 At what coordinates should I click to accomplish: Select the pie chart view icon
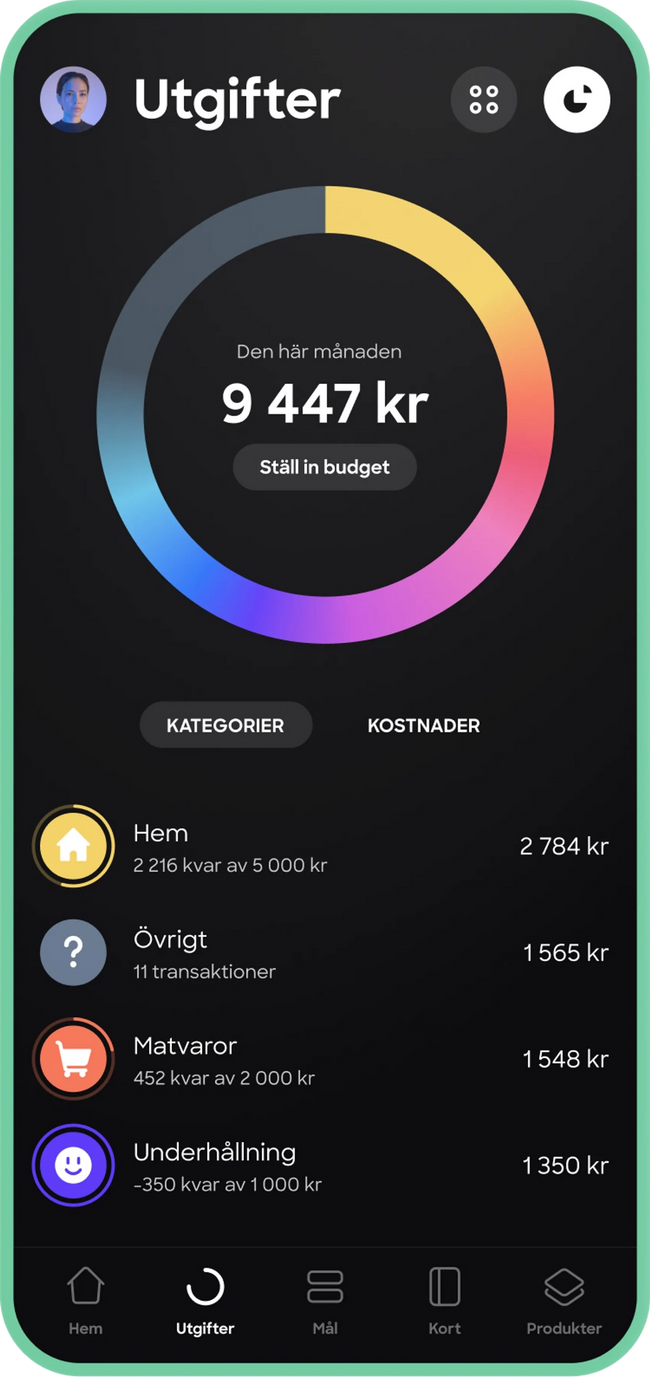pos(577,100)
